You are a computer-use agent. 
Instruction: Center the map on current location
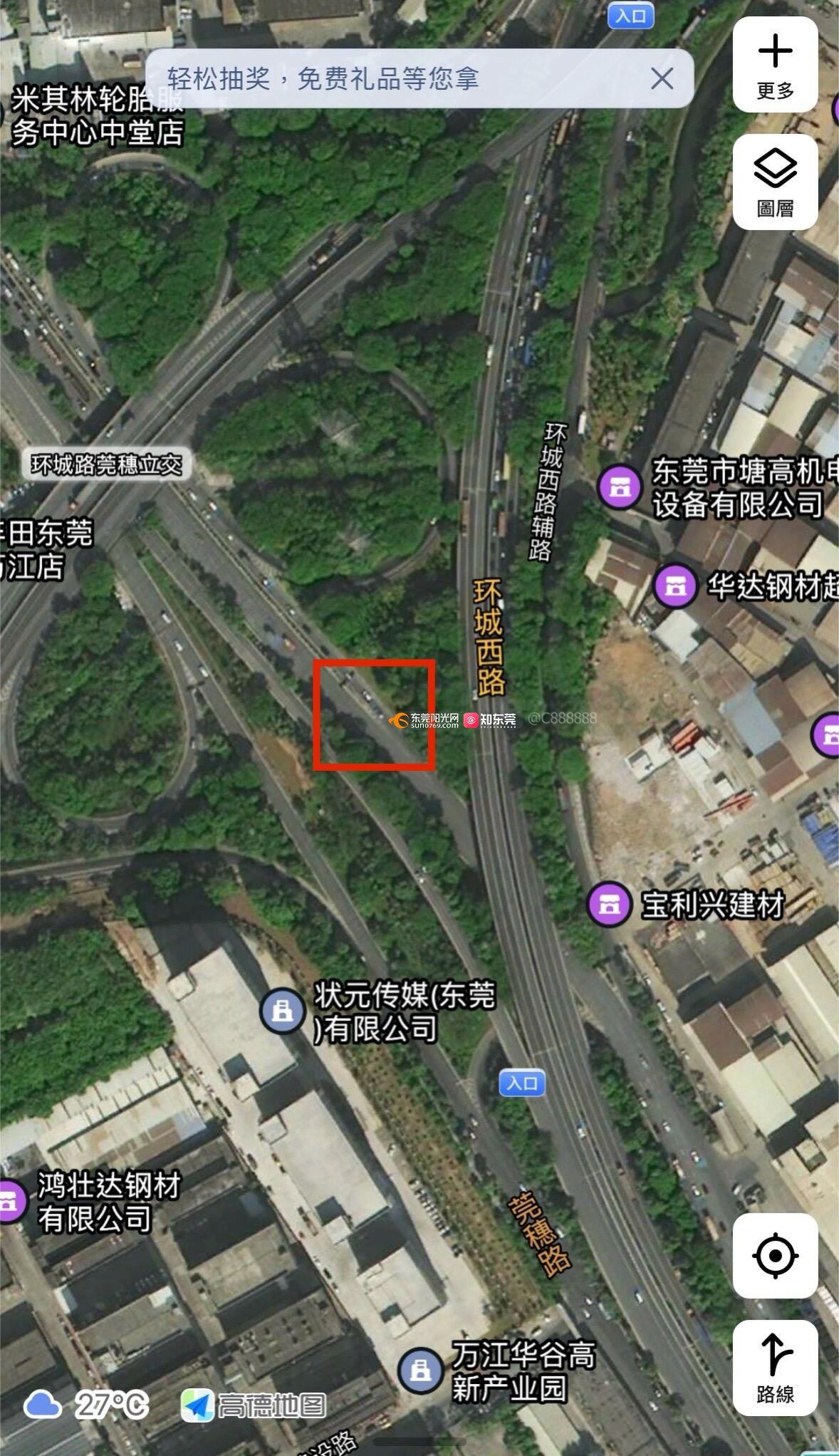point(775,1254)
